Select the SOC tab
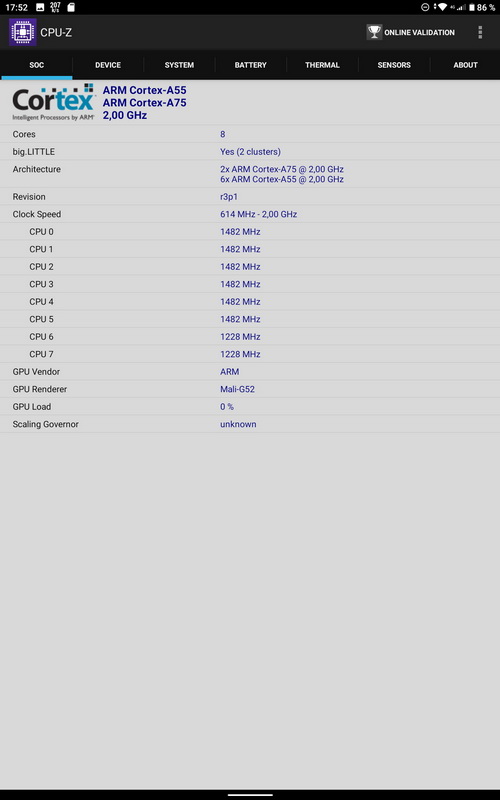Screen dimensions: 500x800 click(36, 65)
